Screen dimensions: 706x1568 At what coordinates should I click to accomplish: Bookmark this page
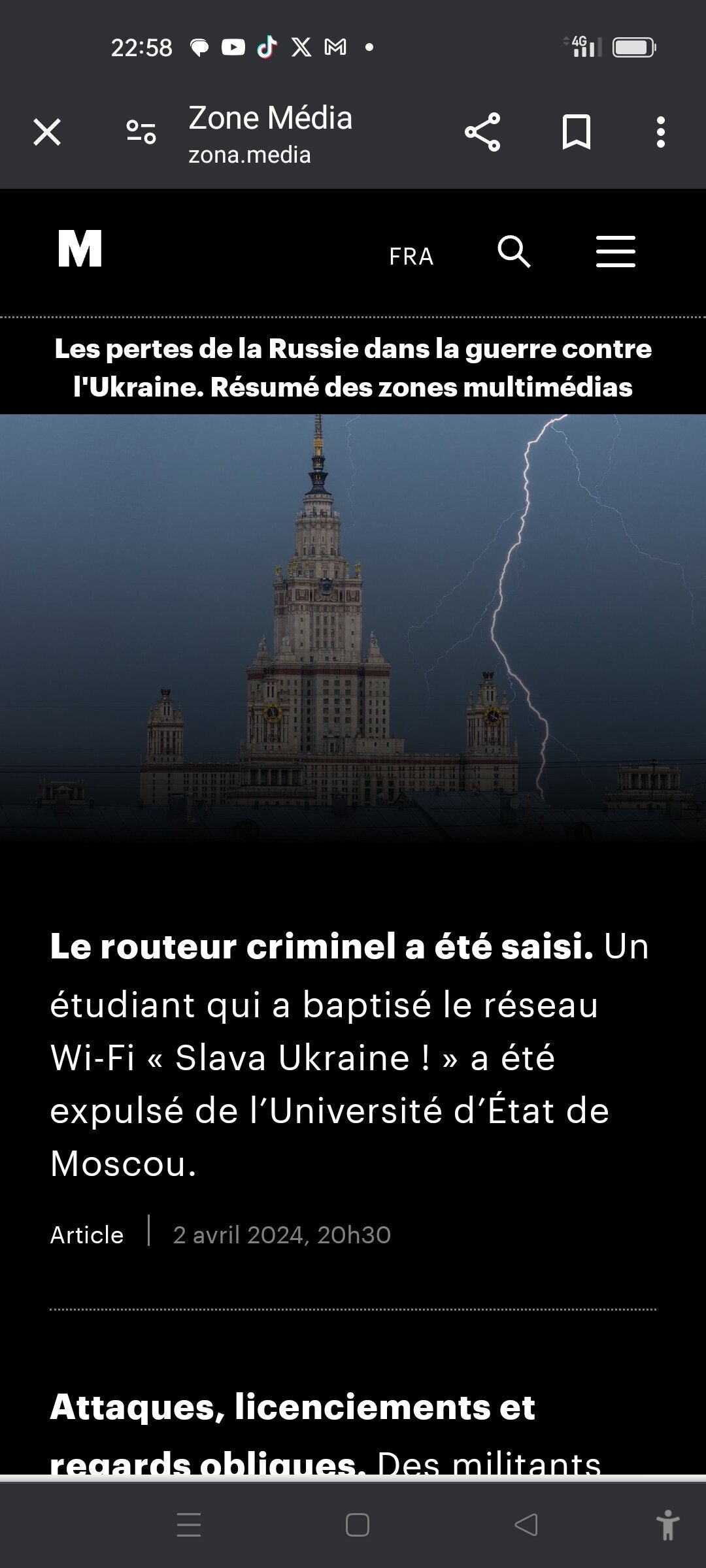(x=576, y=133)
